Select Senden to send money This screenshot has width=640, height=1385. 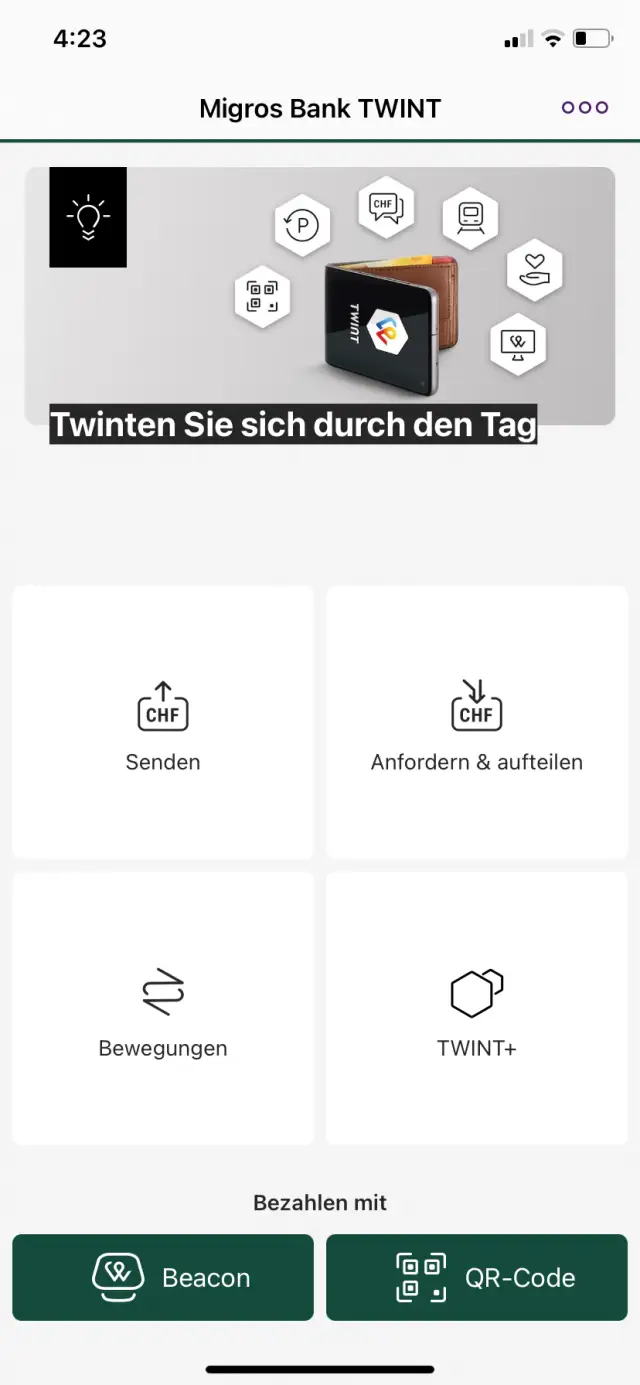tap(163, 722)
